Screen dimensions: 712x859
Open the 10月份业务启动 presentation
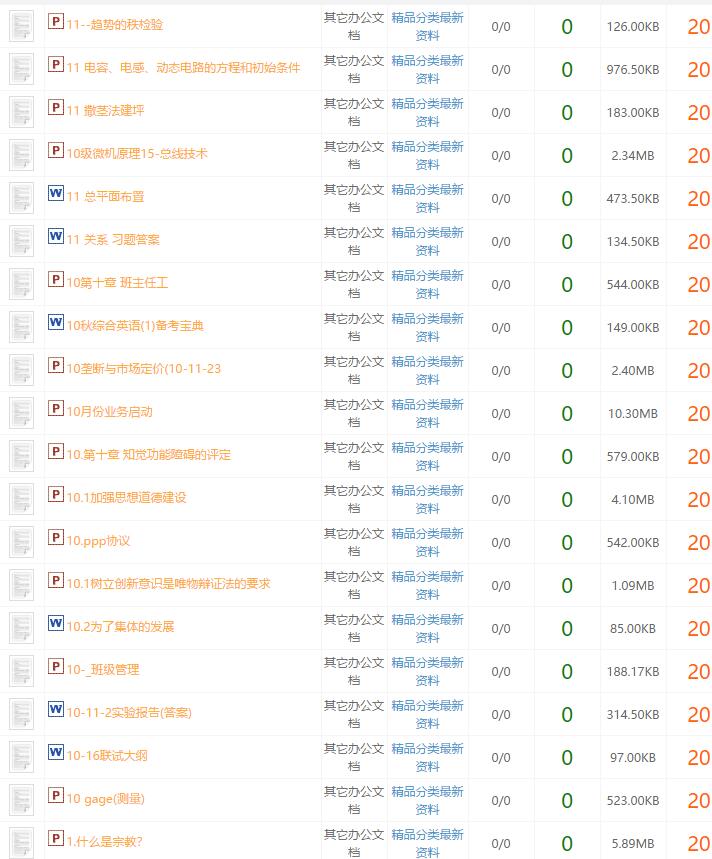(x=109, y=412)
